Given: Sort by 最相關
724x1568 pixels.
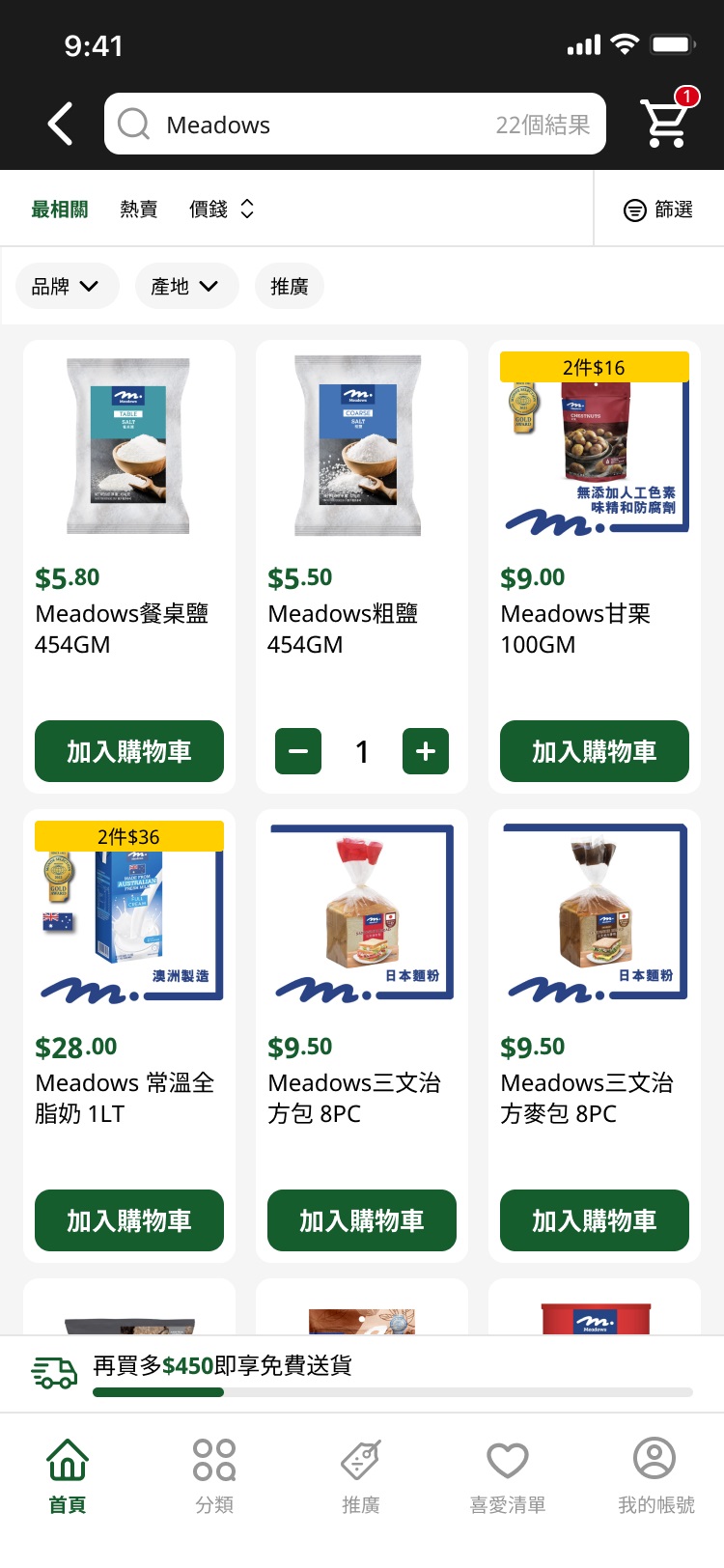Looking at the screenshot, I should [60, 210].
